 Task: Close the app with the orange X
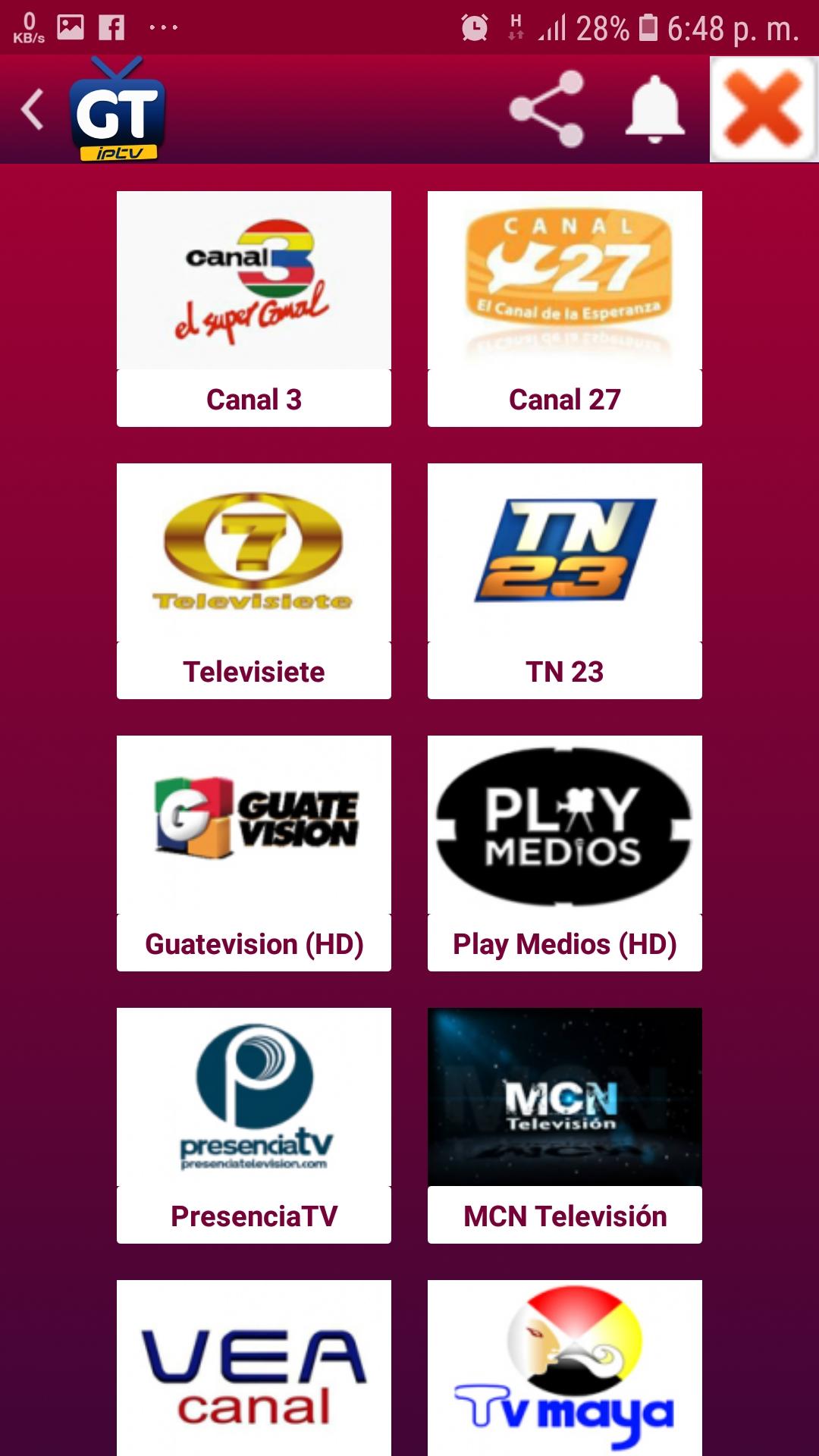763,110
